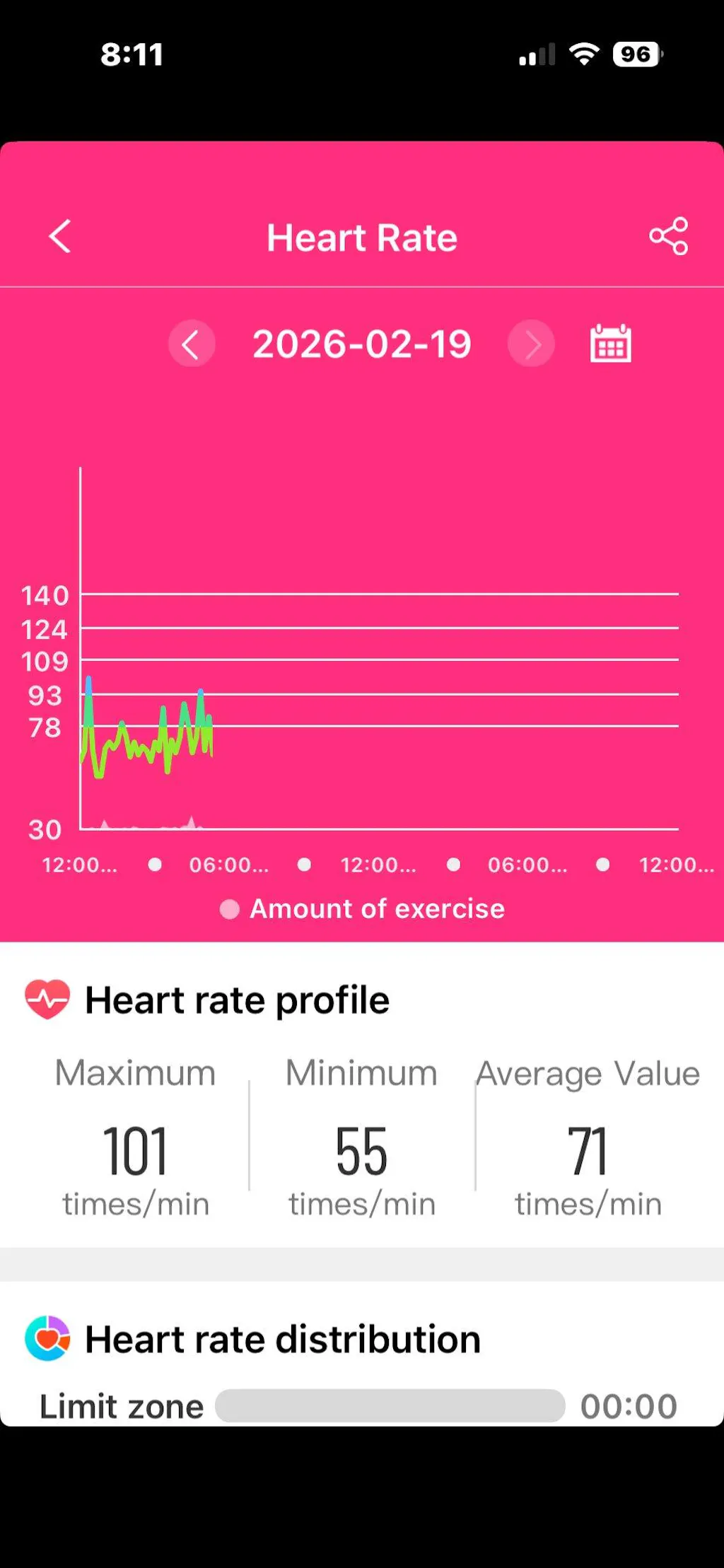
Task: Open the calendar date picker
Action: click(x=610, y=344)
